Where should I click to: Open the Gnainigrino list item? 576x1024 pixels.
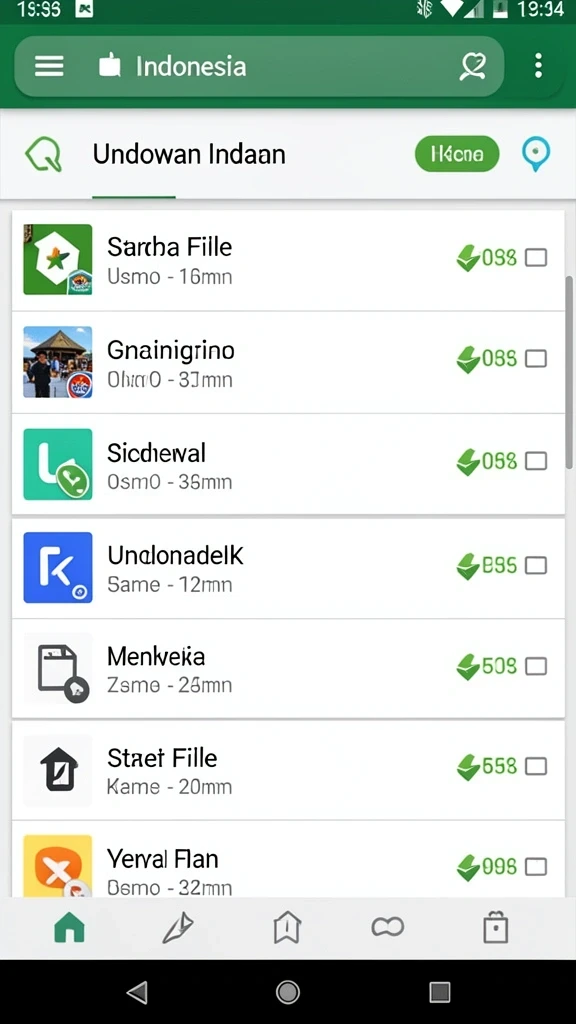(288, 362)
